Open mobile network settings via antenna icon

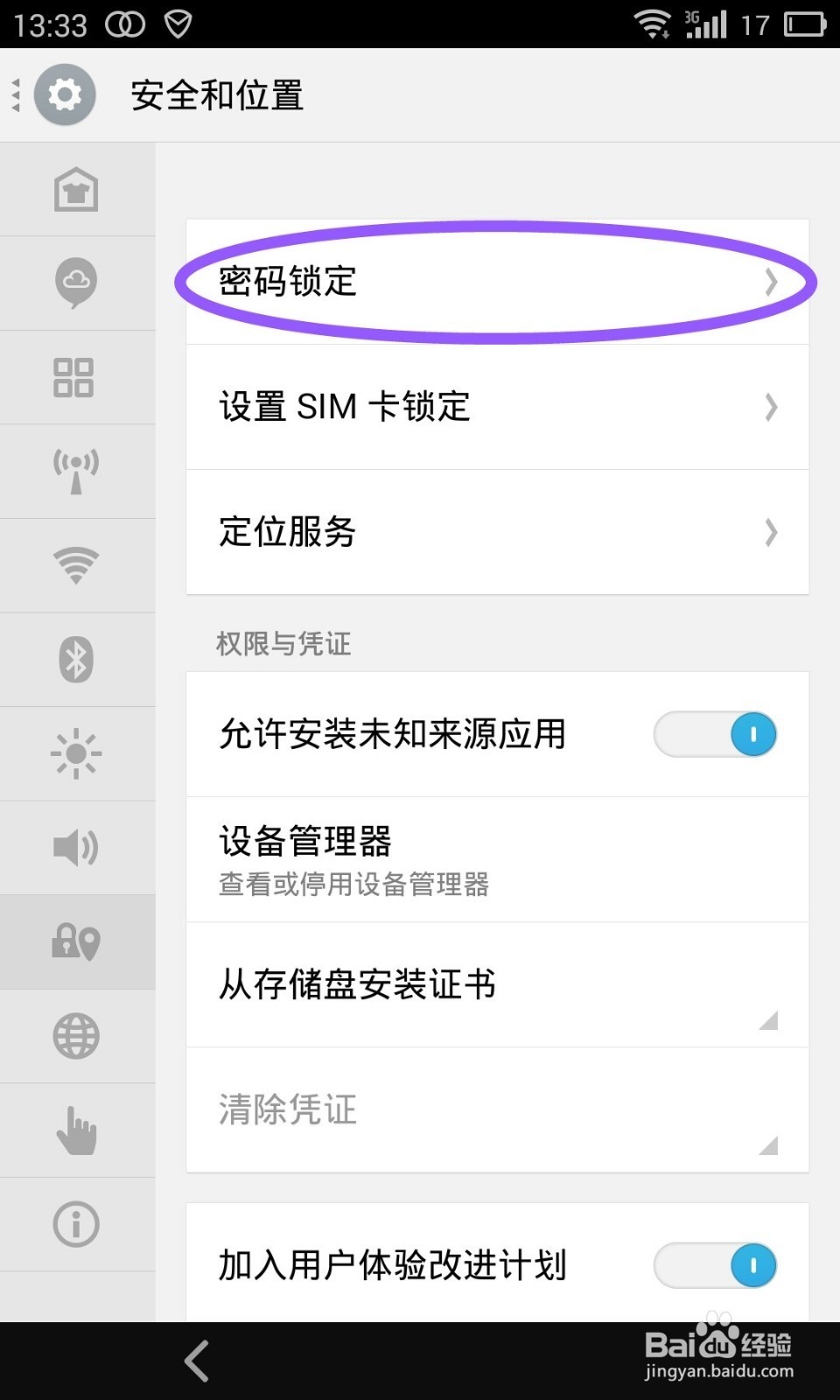[x=76, y=470]
